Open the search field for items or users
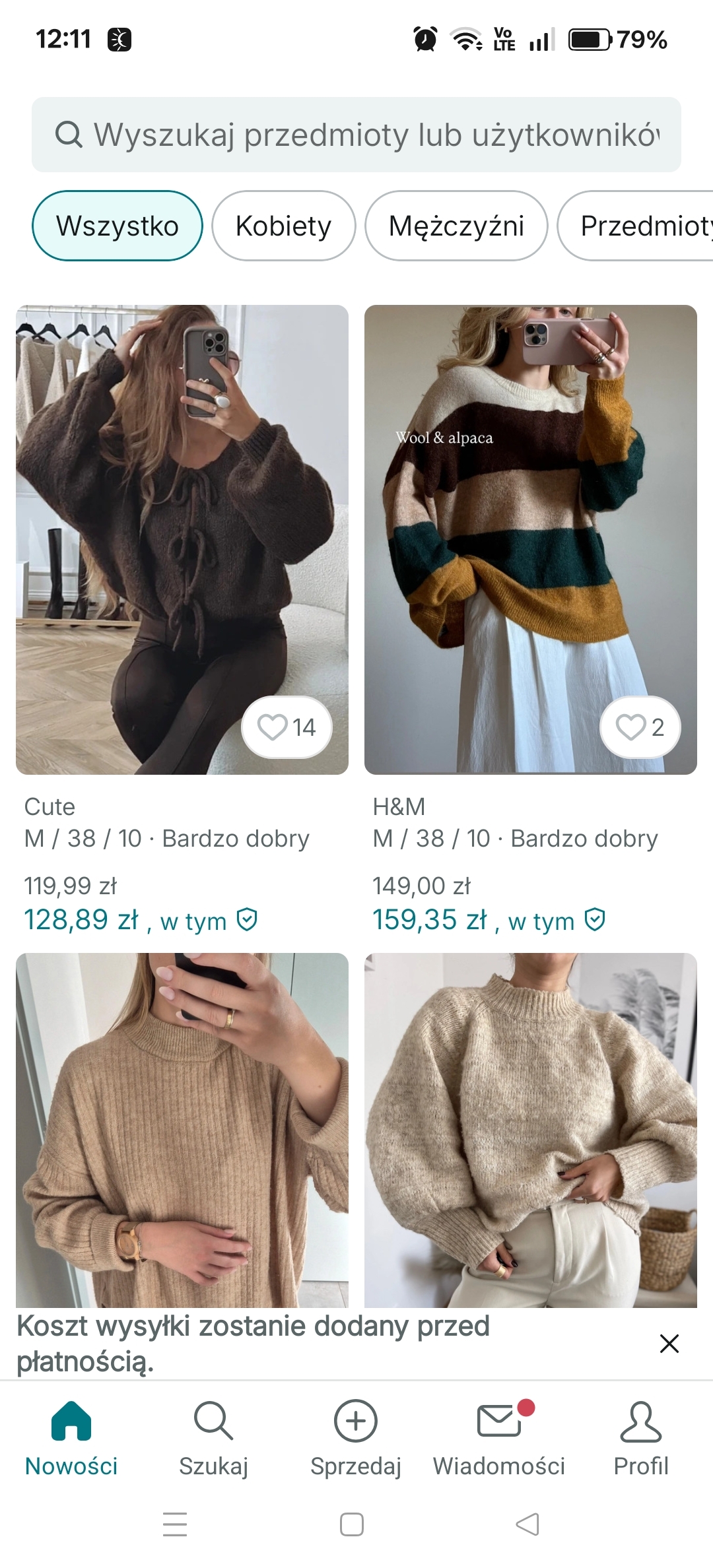The height and width of the screenshot is (1568, 713). [356, 135]
